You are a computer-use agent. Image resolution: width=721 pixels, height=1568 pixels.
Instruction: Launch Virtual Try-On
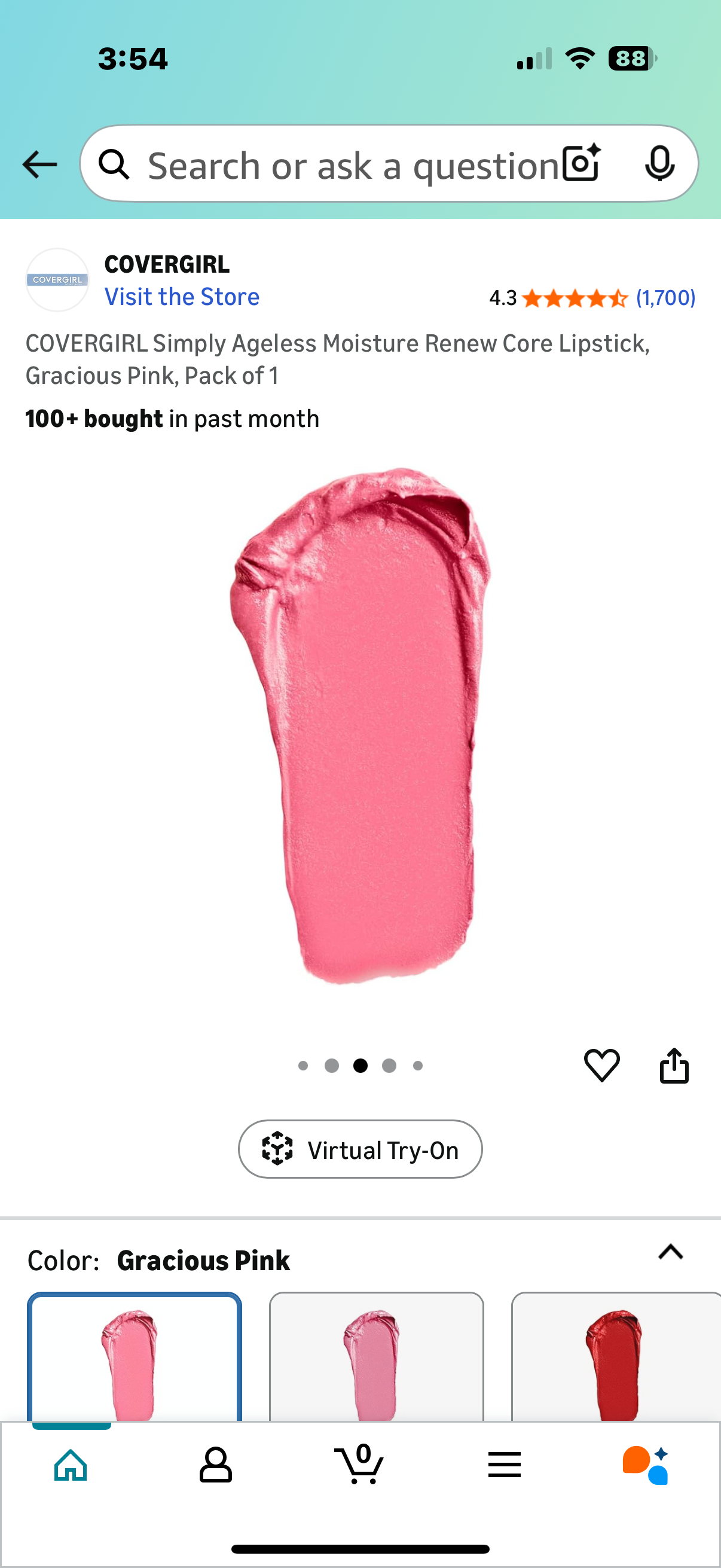(360, 1149)
